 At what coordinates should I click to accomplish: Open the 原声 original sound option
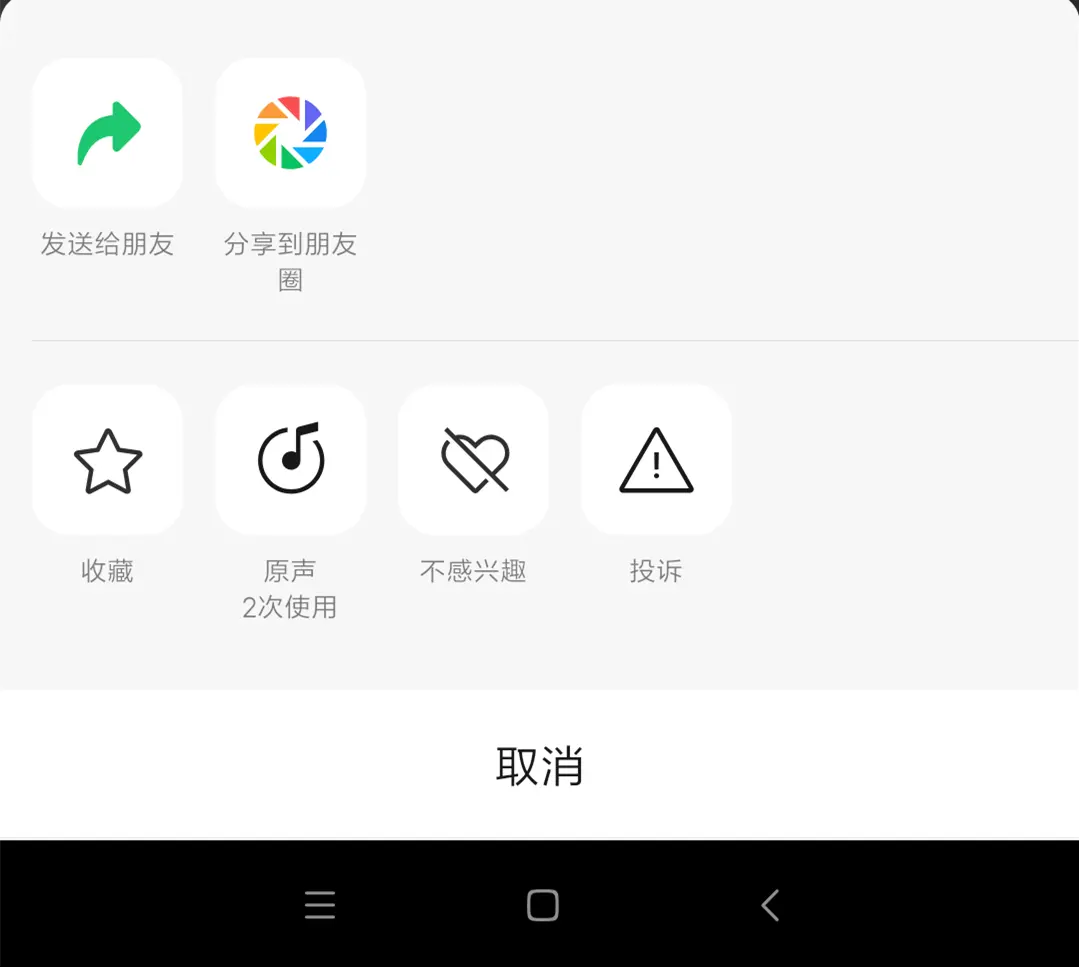click(x=290, y=460)
